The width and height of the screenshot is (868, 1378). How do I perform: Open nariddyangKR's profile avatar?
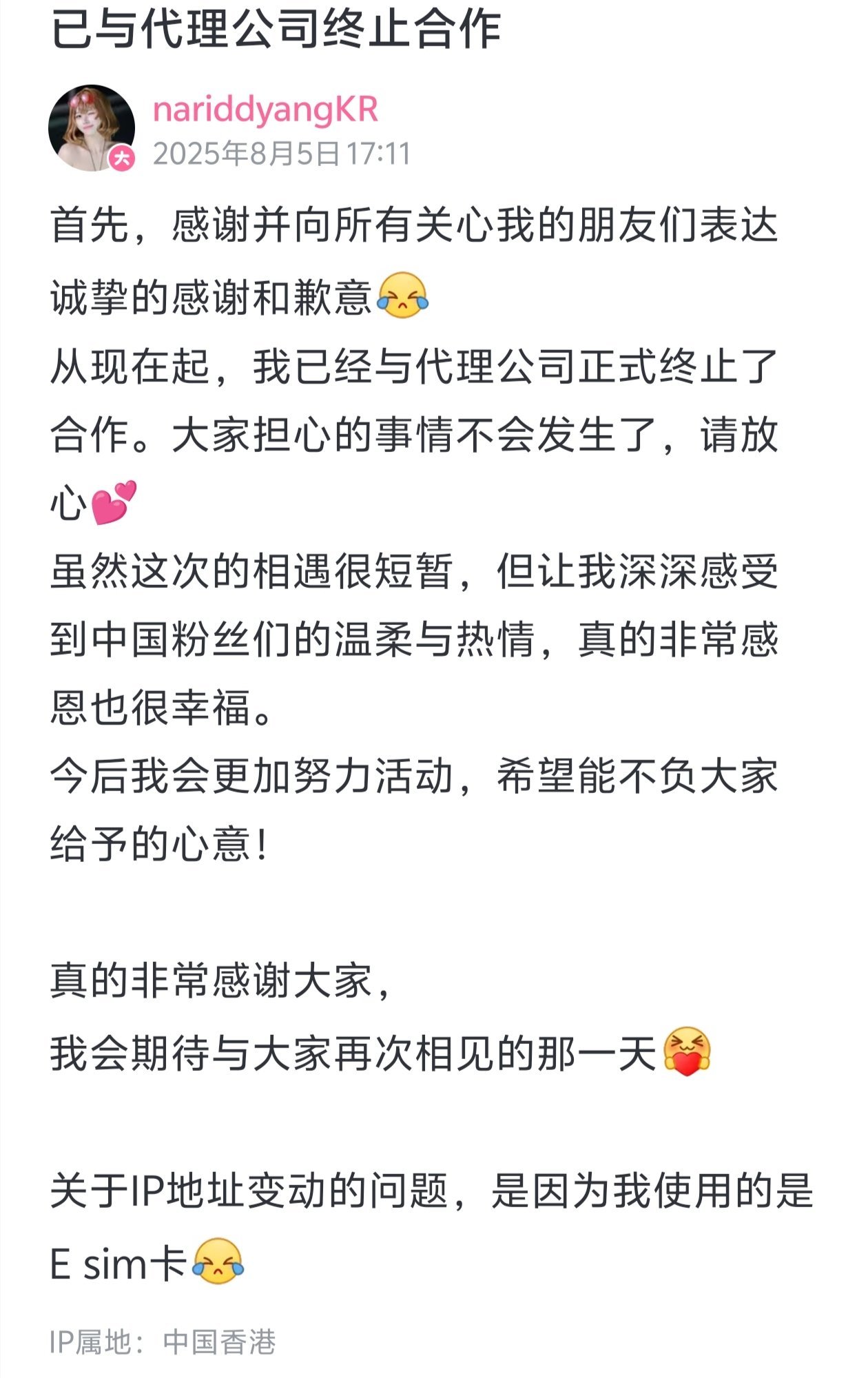[x=91, y=128]
